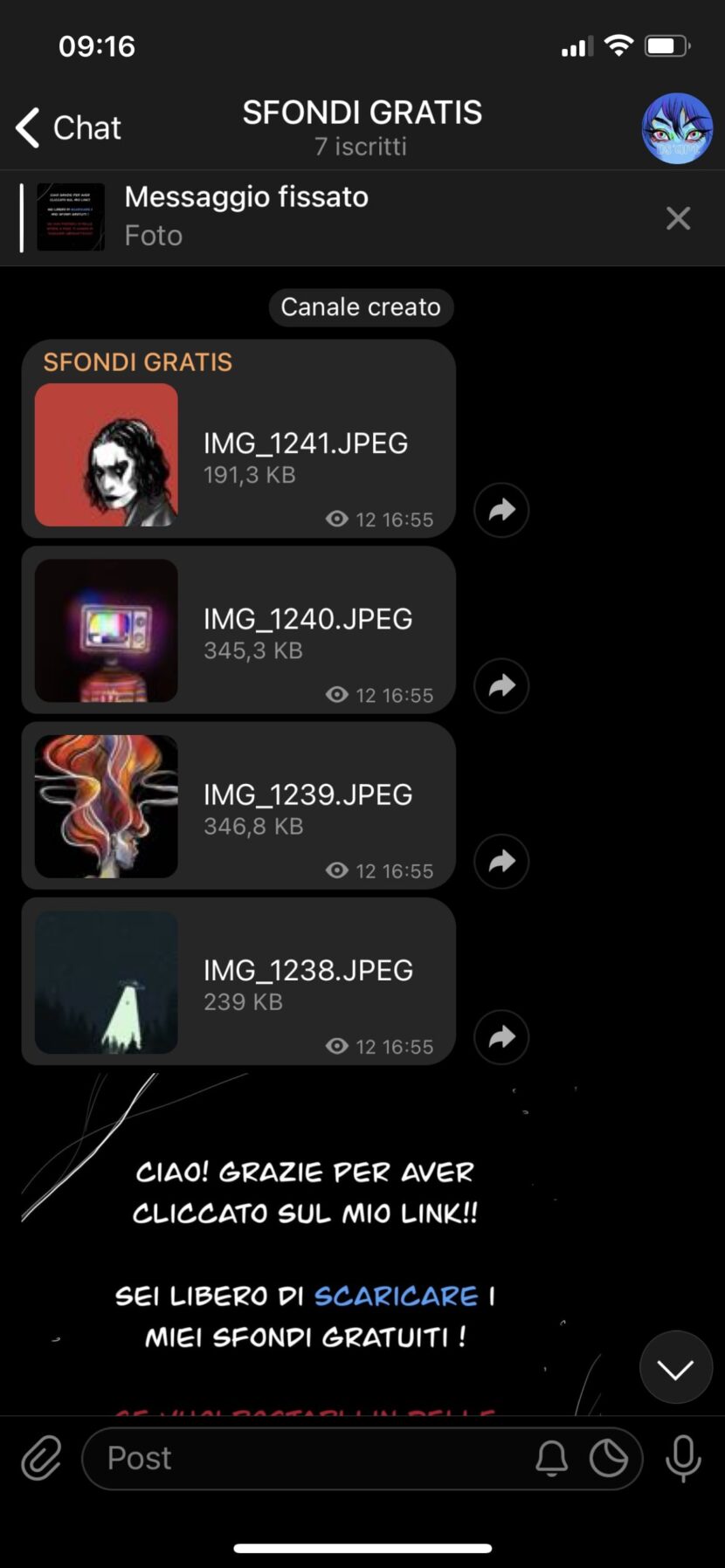Forward the IMG_1238.JPEG message

tap(501, 1037)
